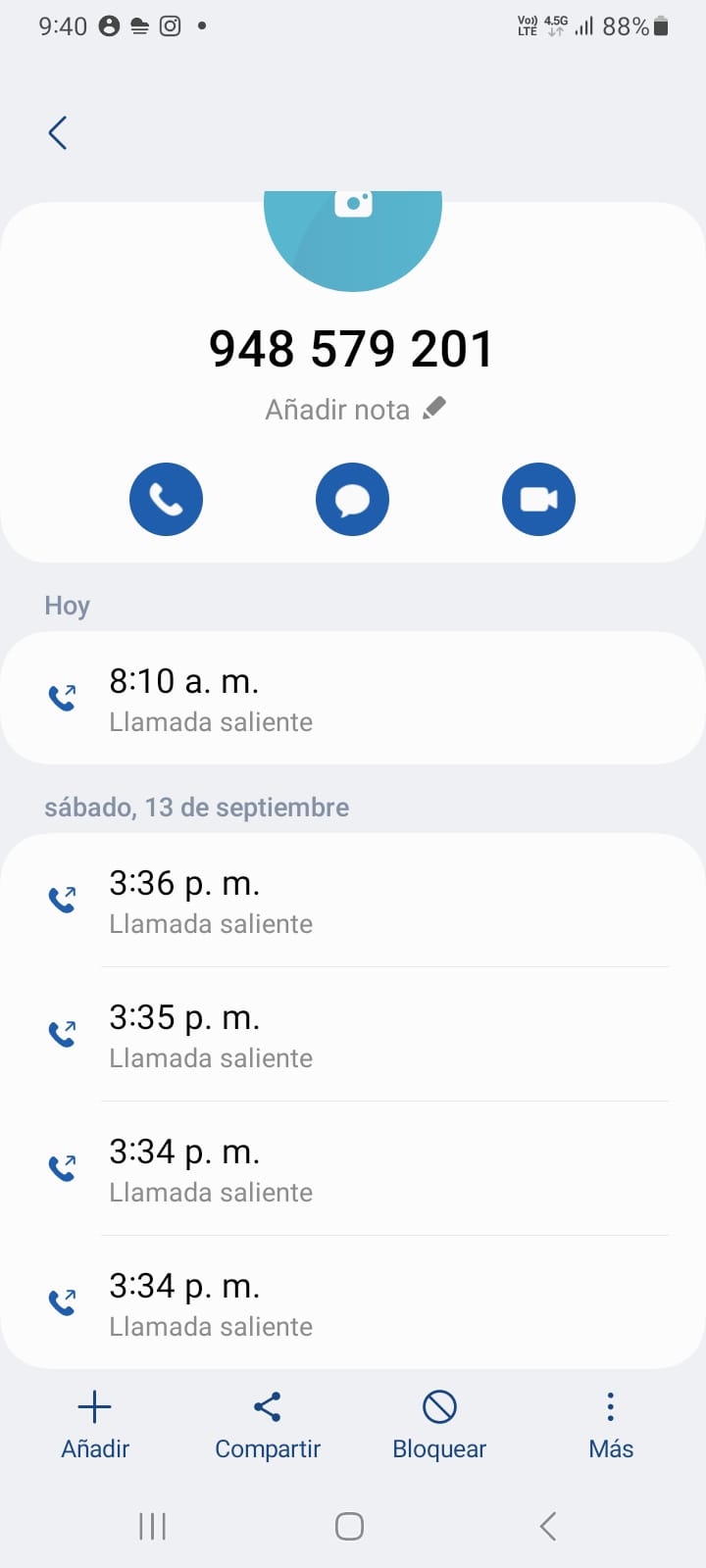The height and width of the screenshot is (1568, 706).
Task: Open the 3:36 p. m. outgoing call entry
Action: point(353,901)
